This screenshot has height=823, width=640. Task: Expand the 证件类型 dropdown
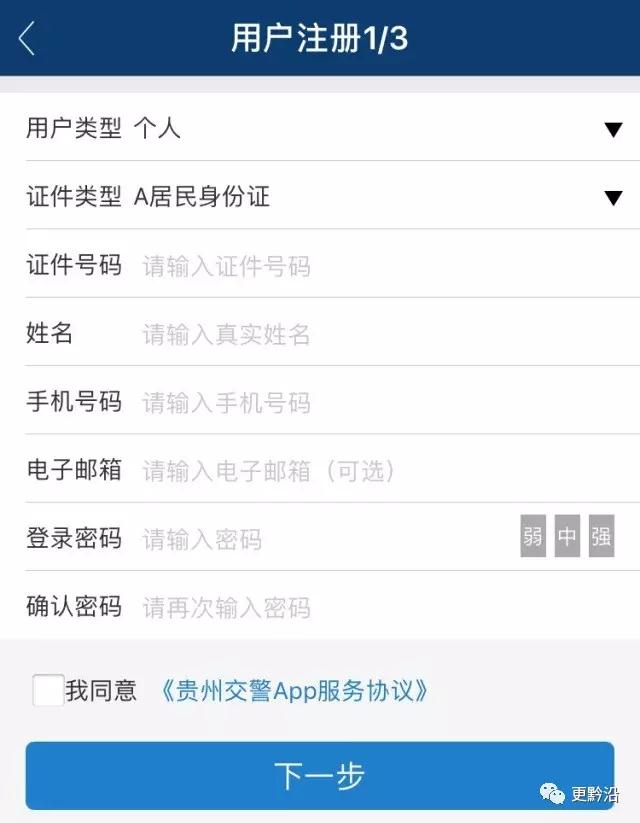pyautogui.click(x=612, y=197)
